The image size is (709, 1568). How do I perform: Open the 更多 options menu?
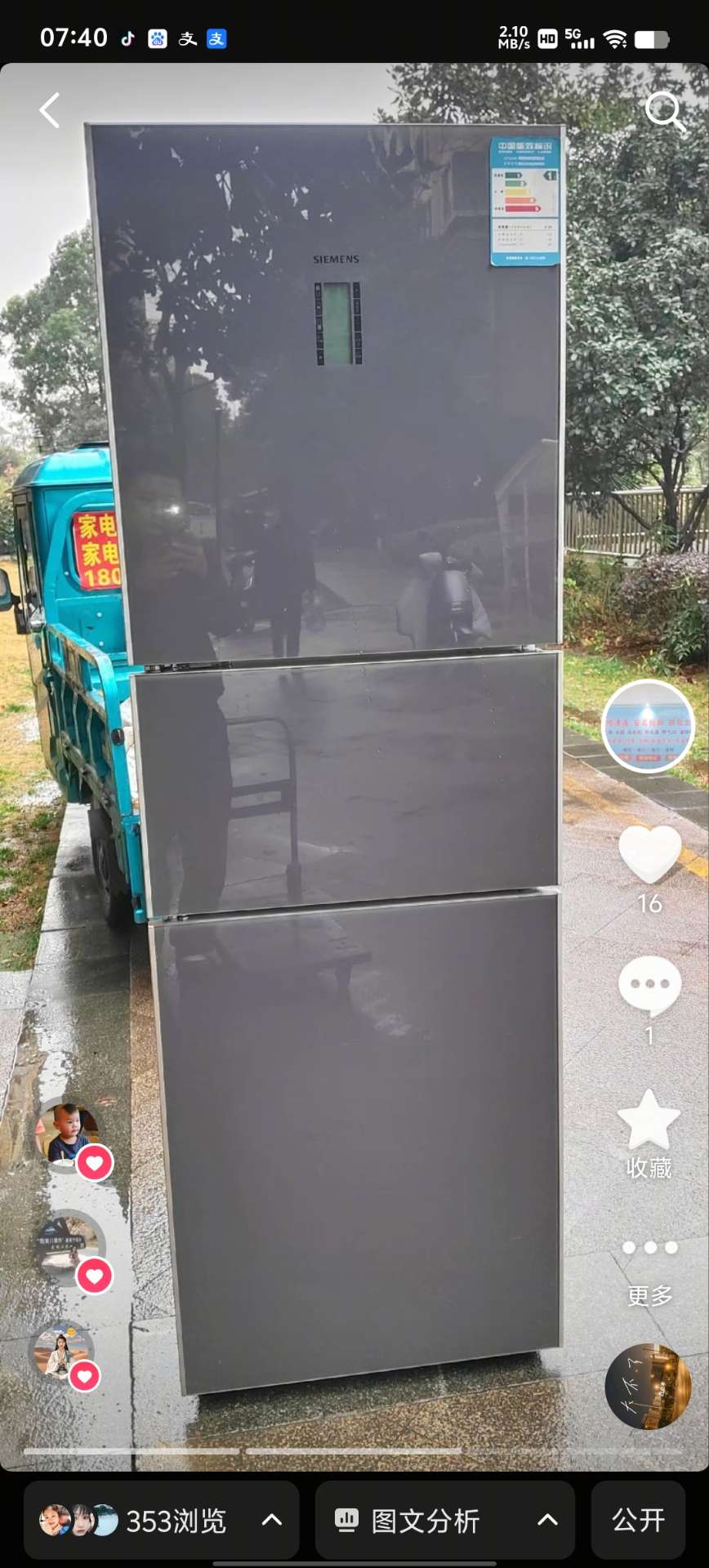pyautogui.click(x=649, y=1248)
